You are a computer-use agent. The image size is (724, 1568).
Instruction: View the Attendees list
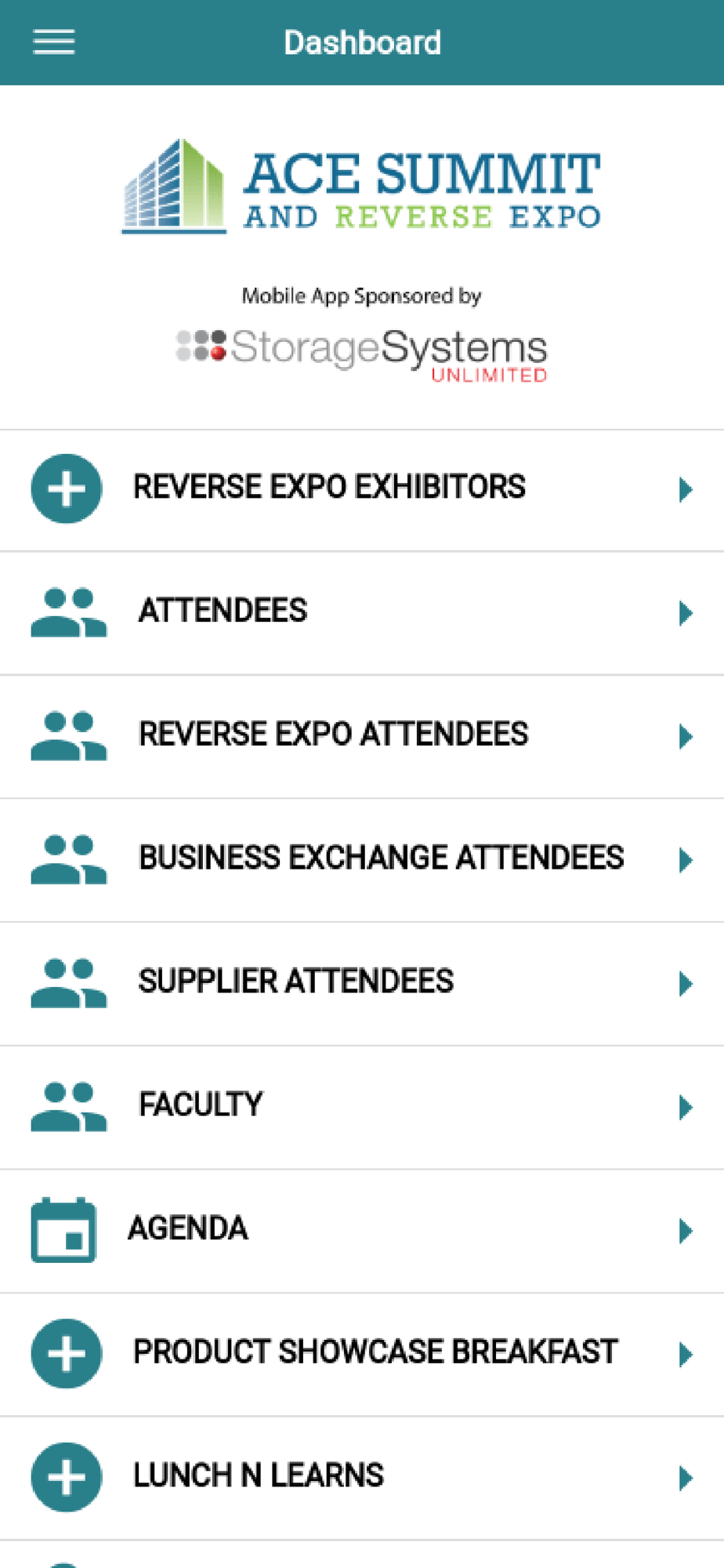tap(362, 612)
